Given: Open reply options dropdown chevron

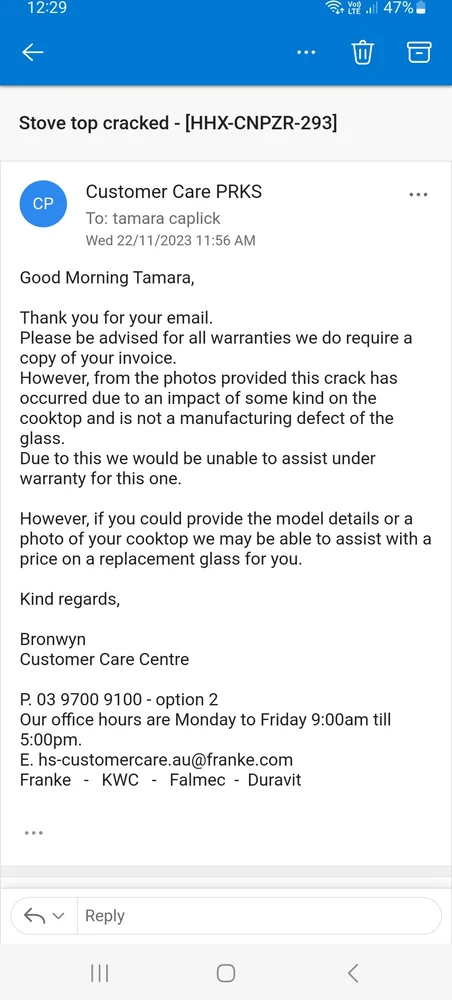Looking at the screenshot, I should pyautogui.click(x=58, y=916).
